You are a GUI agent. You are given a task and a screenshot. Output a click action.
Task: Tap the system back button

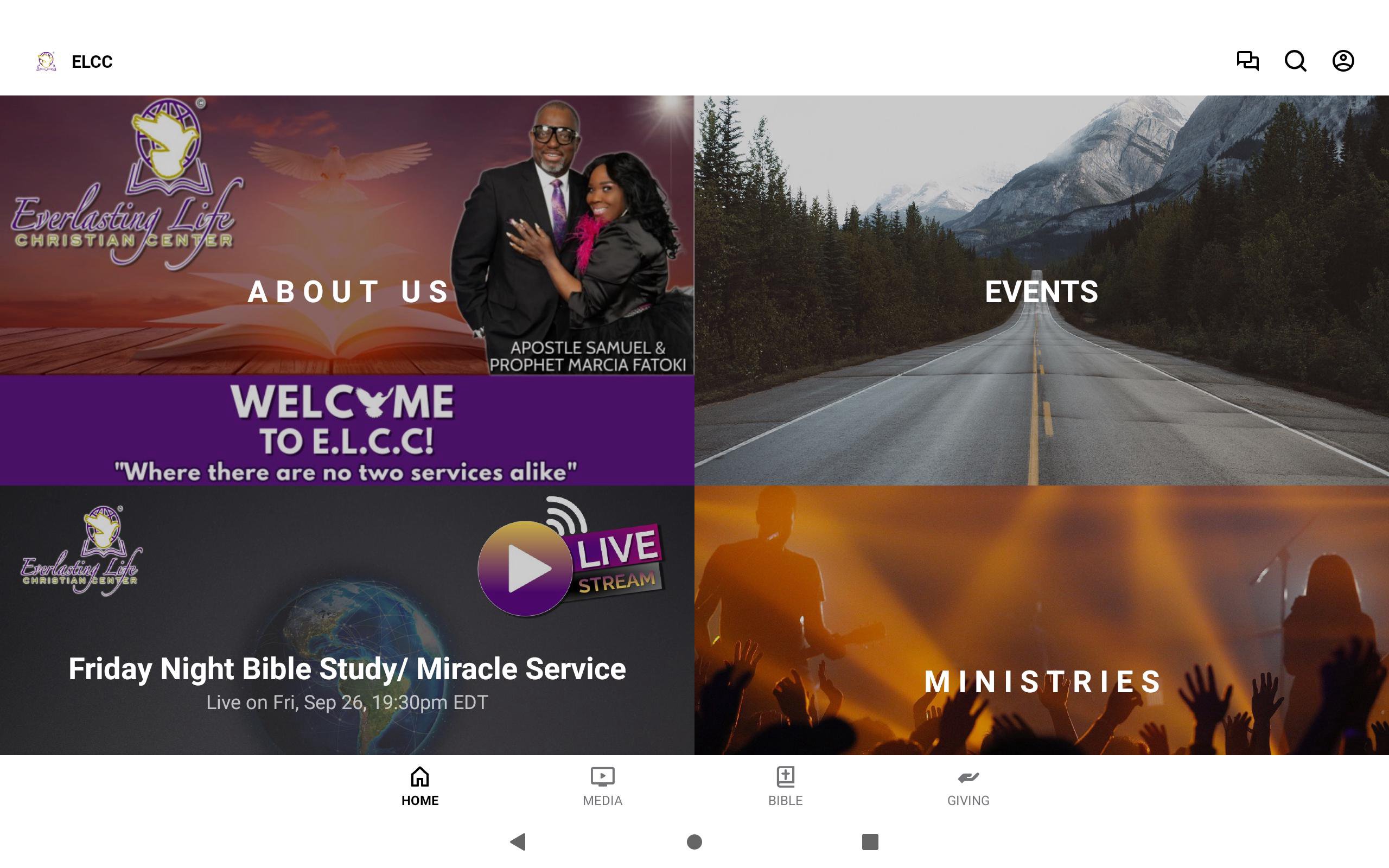point(518,841)
